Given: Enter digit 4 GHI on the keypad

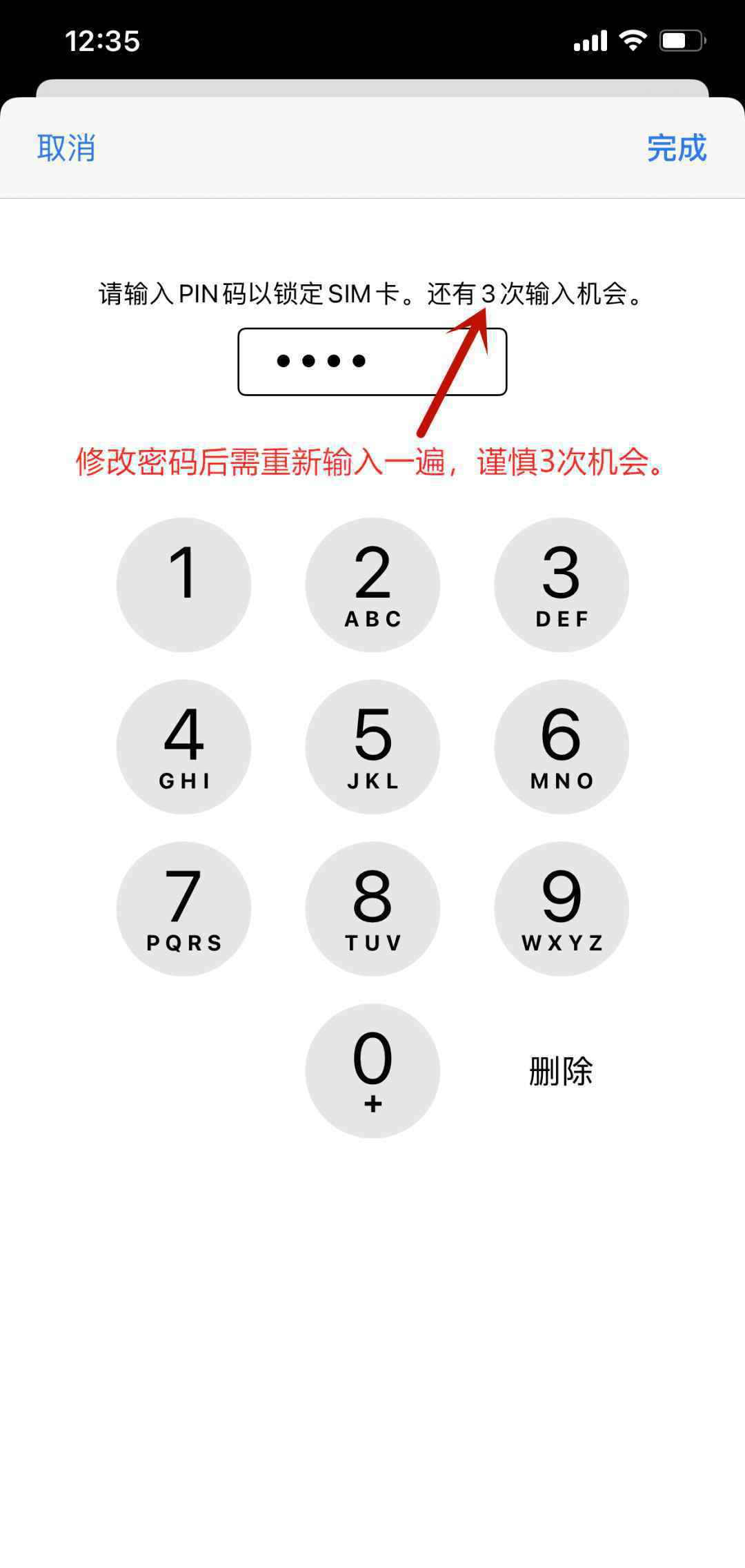Looking at the screenshot, I should click(x=183, y=747).
